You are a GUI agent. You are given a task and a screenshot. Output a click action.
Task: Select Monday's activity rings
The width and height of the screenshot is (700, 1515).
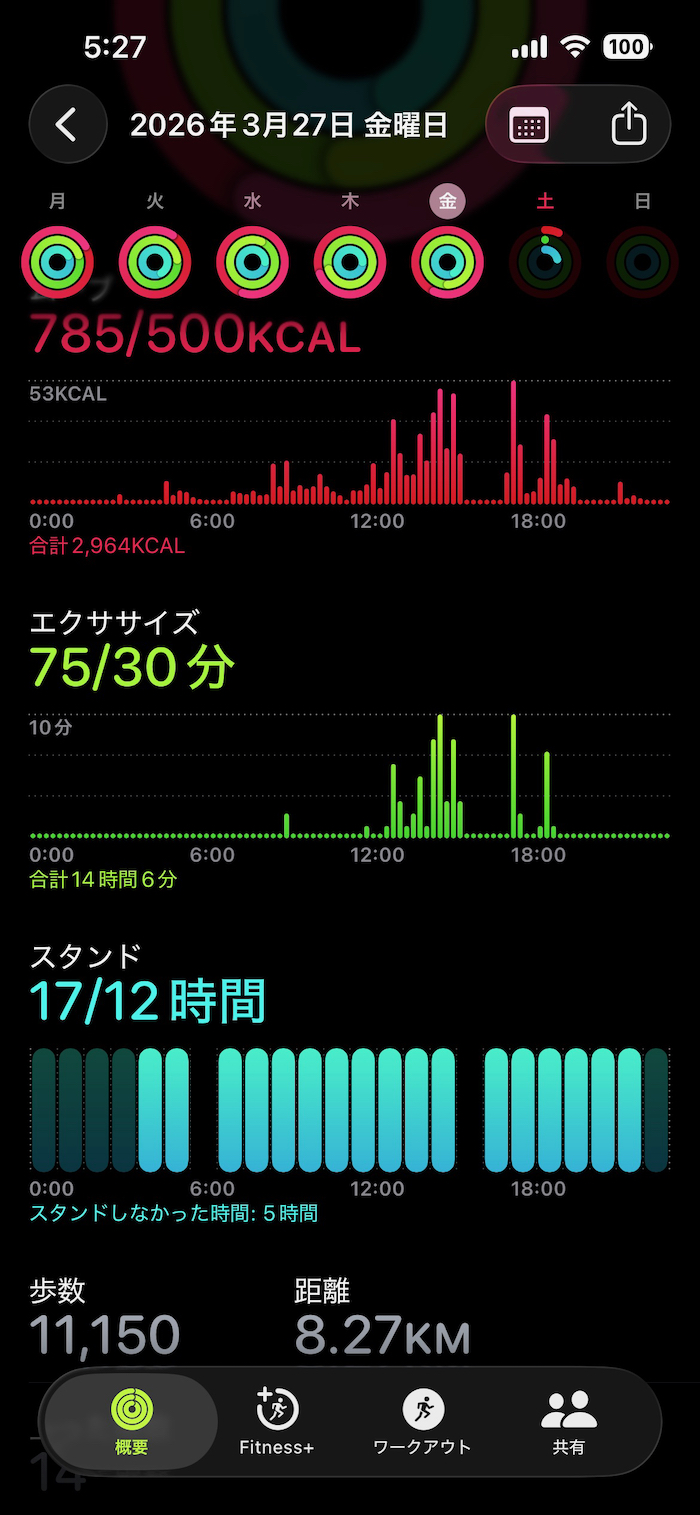pyautogui.click(x=57, y=262)
